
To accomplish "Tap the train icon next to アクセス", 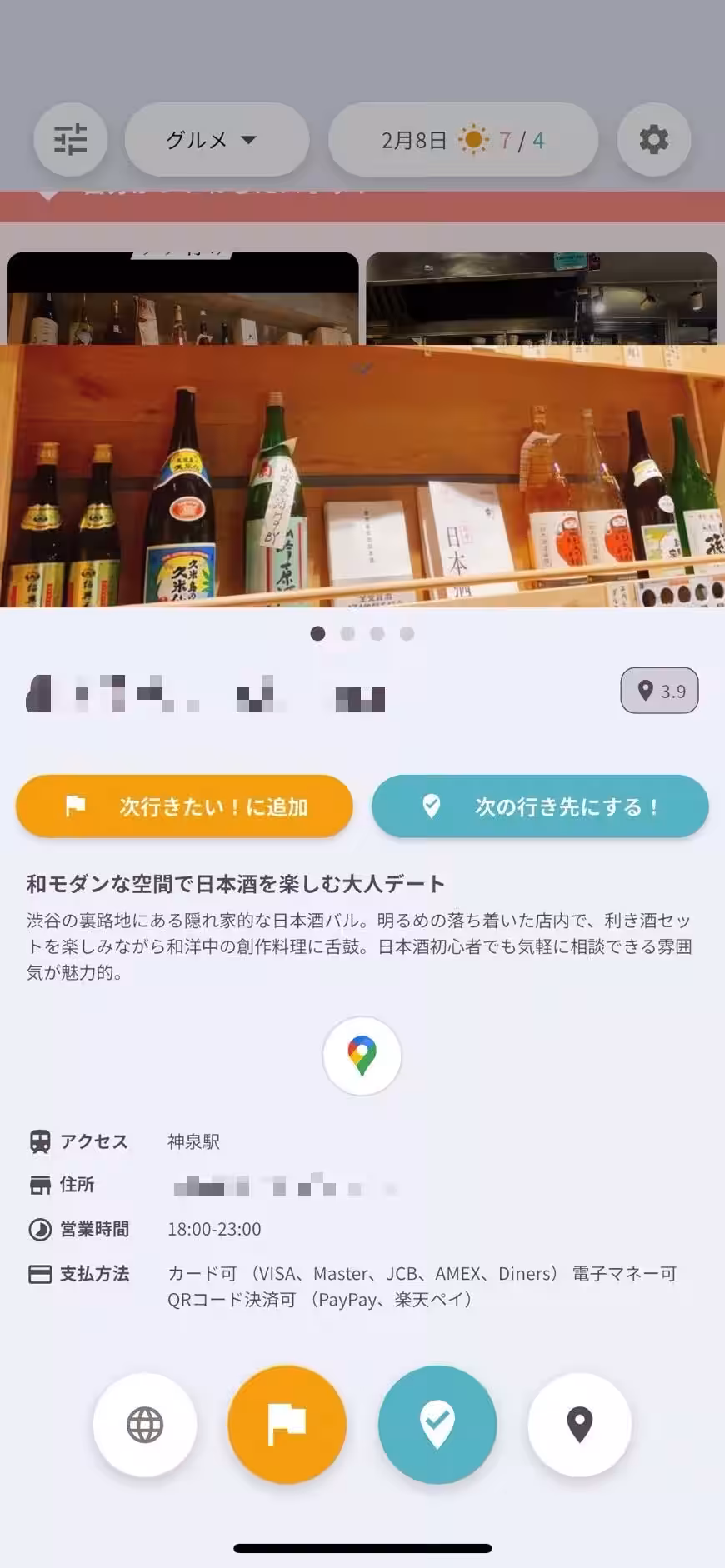I will click(39, 1141).
